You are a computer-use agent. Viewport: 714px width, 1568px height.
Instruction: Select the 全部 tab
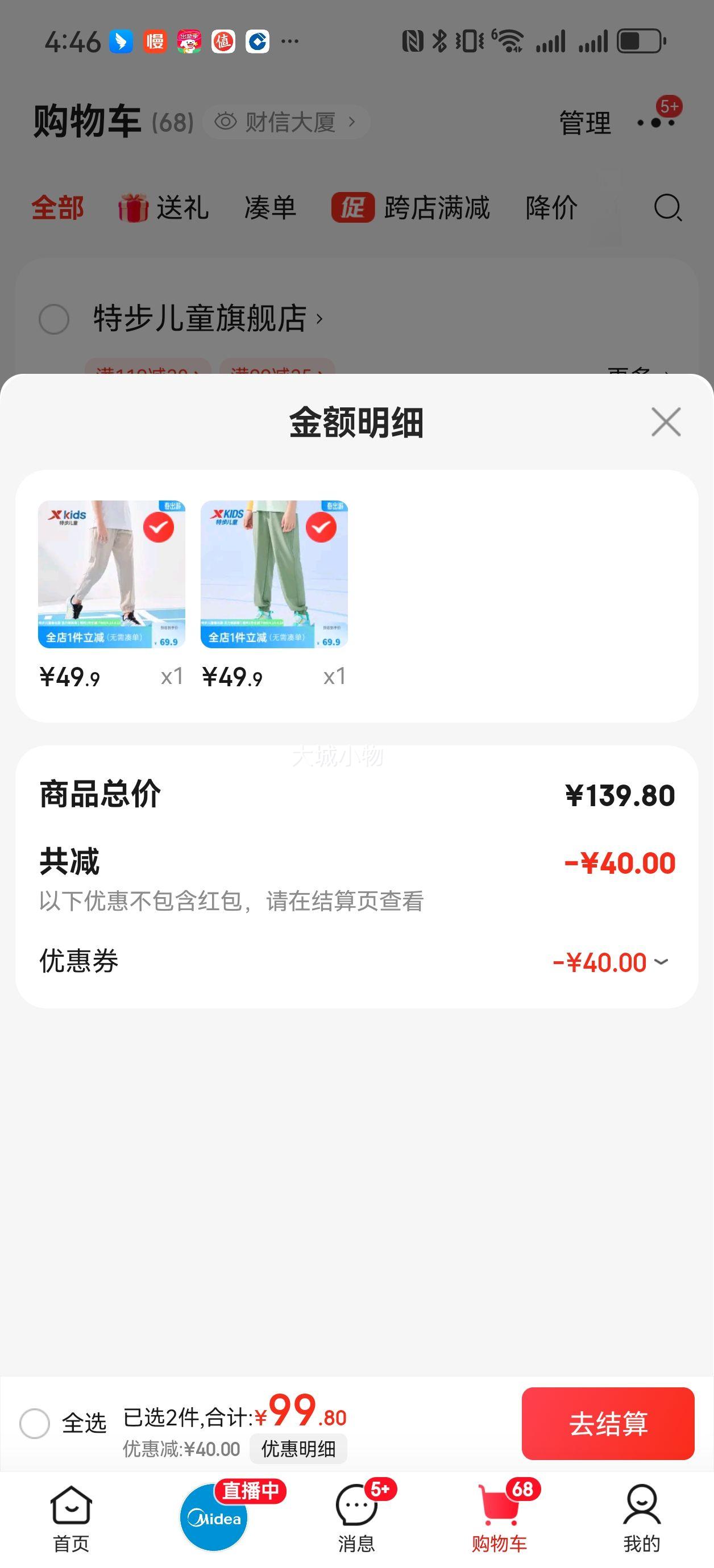(x=59, y=207)
